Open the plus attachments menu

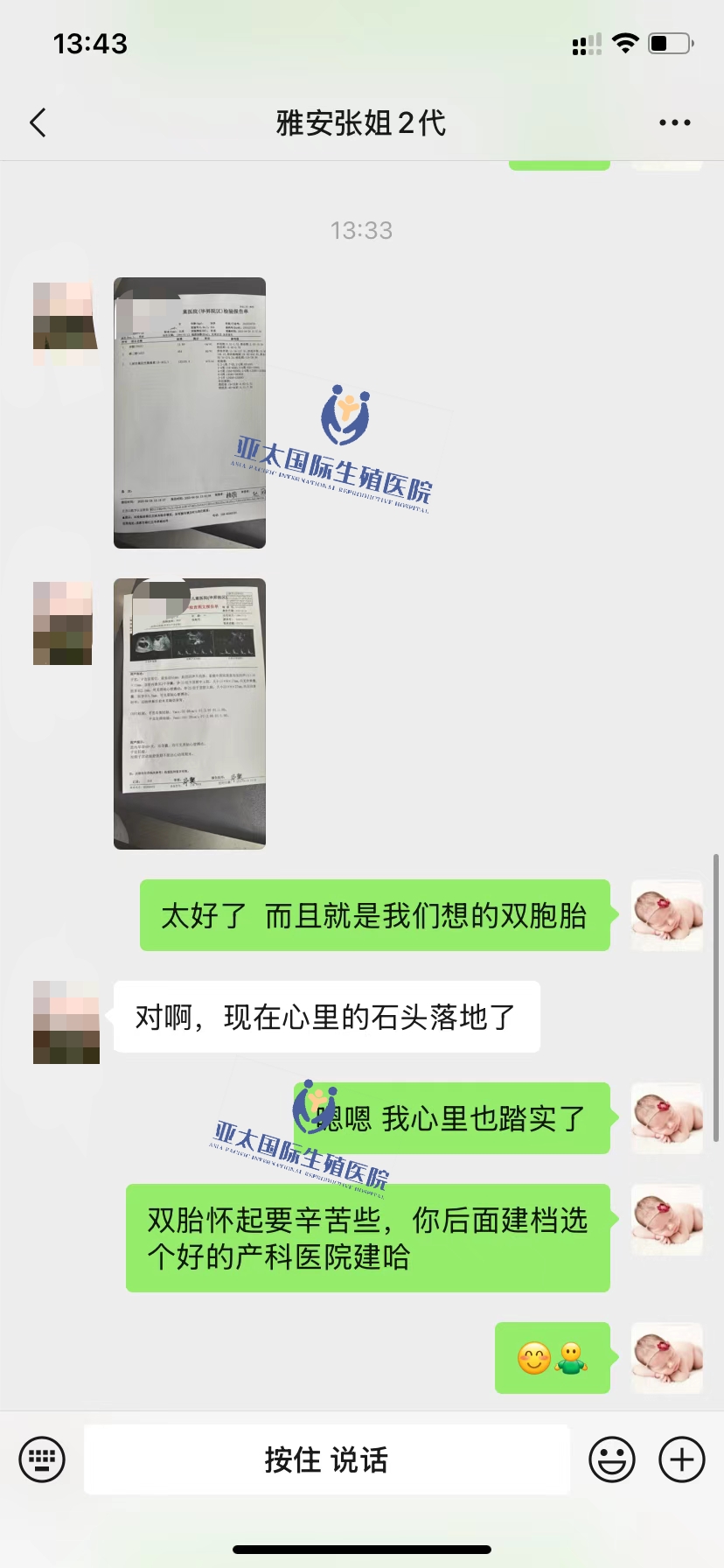pyautogui.click(x=681, y=1459)
